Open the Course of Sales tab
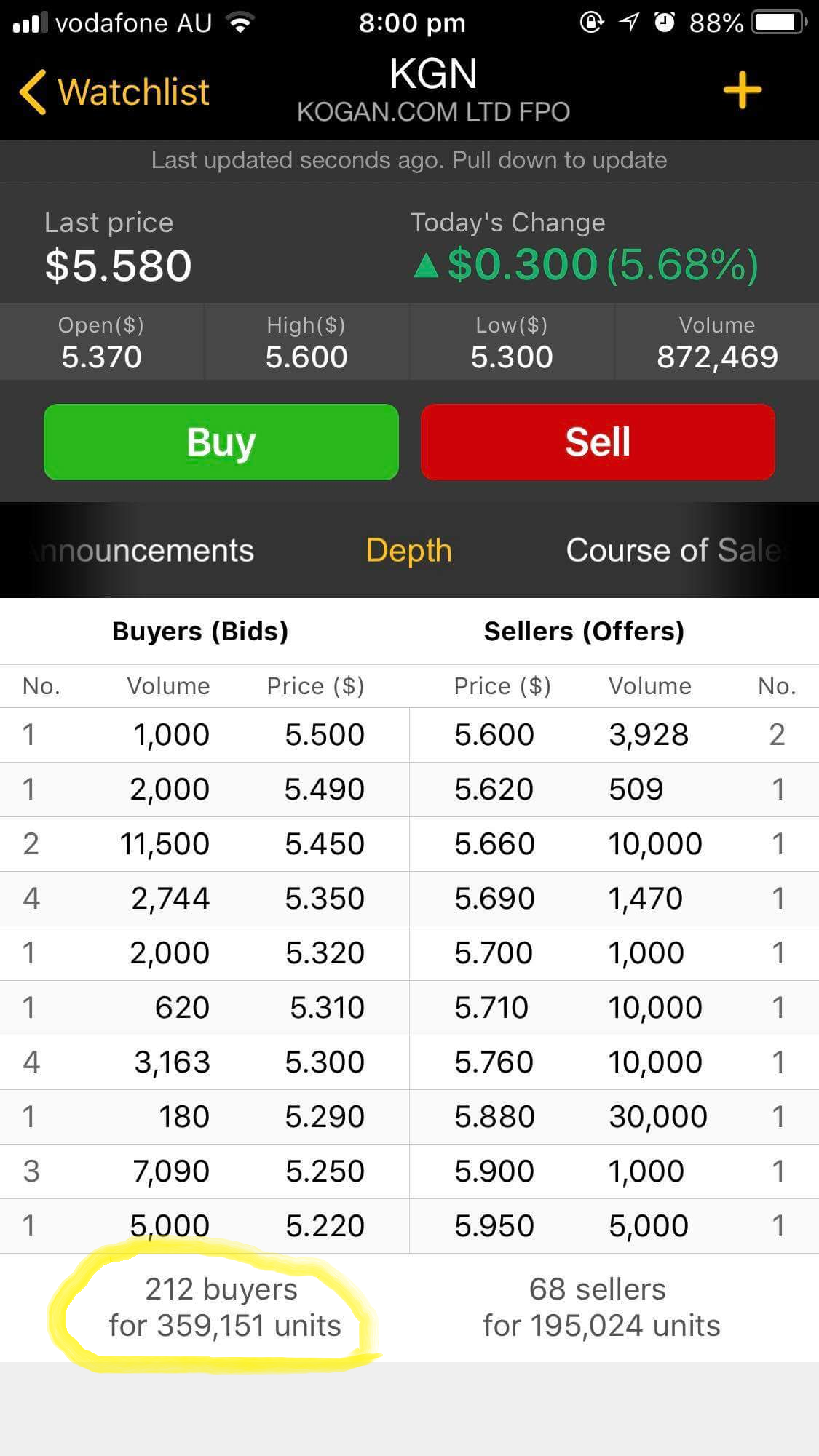The image size is (819, 1456). (x=676, y=551)
